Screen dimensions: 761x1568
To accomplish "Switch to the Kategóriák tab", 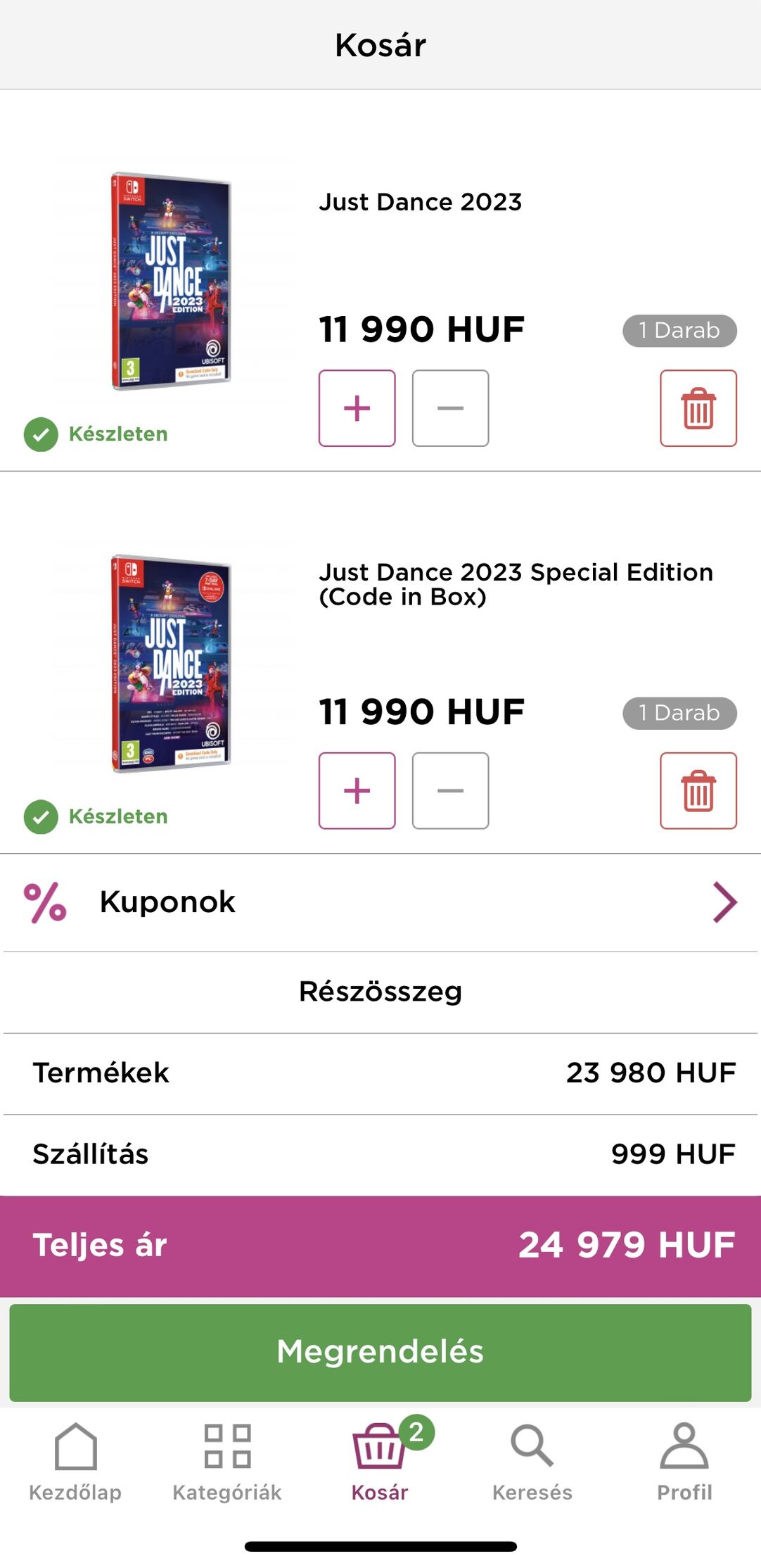I will [227, 1461].
